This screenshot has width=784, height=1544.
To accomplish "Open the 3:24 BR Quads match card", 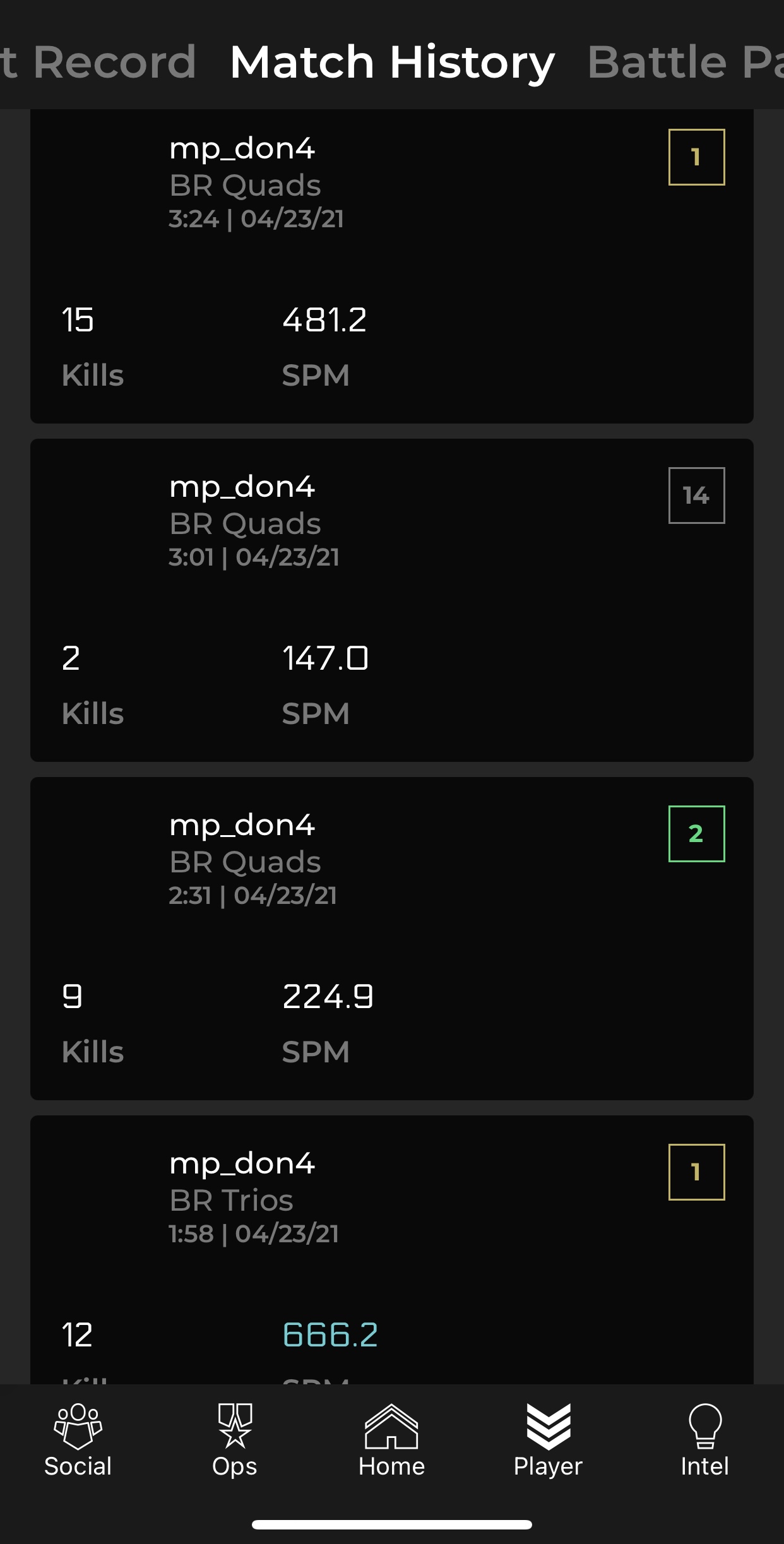I will [x=391, y=265].
